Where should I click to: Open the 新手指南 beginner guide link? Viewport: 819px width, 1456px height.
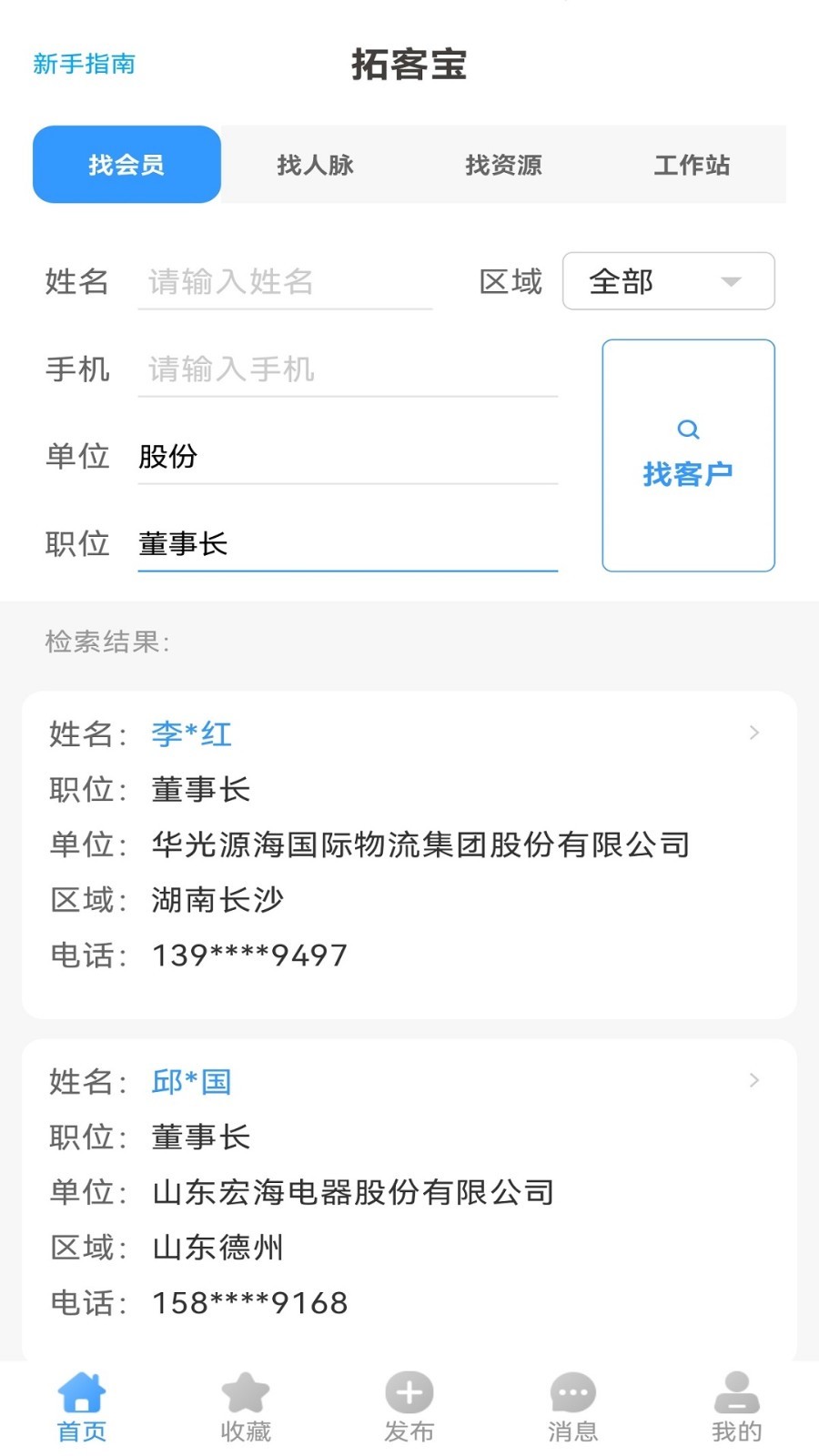coord(84,64)
